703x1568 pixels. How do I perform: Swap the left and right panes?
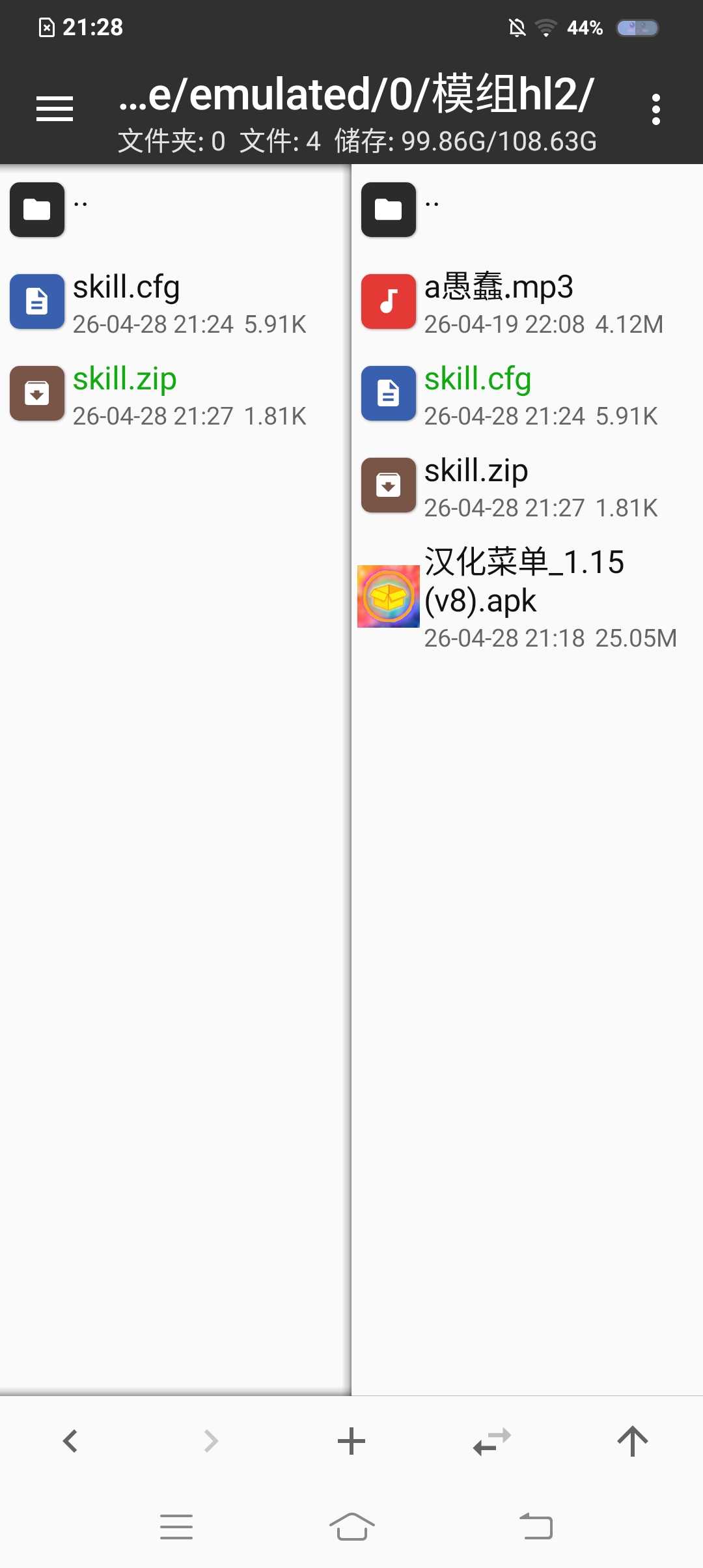492,1441
